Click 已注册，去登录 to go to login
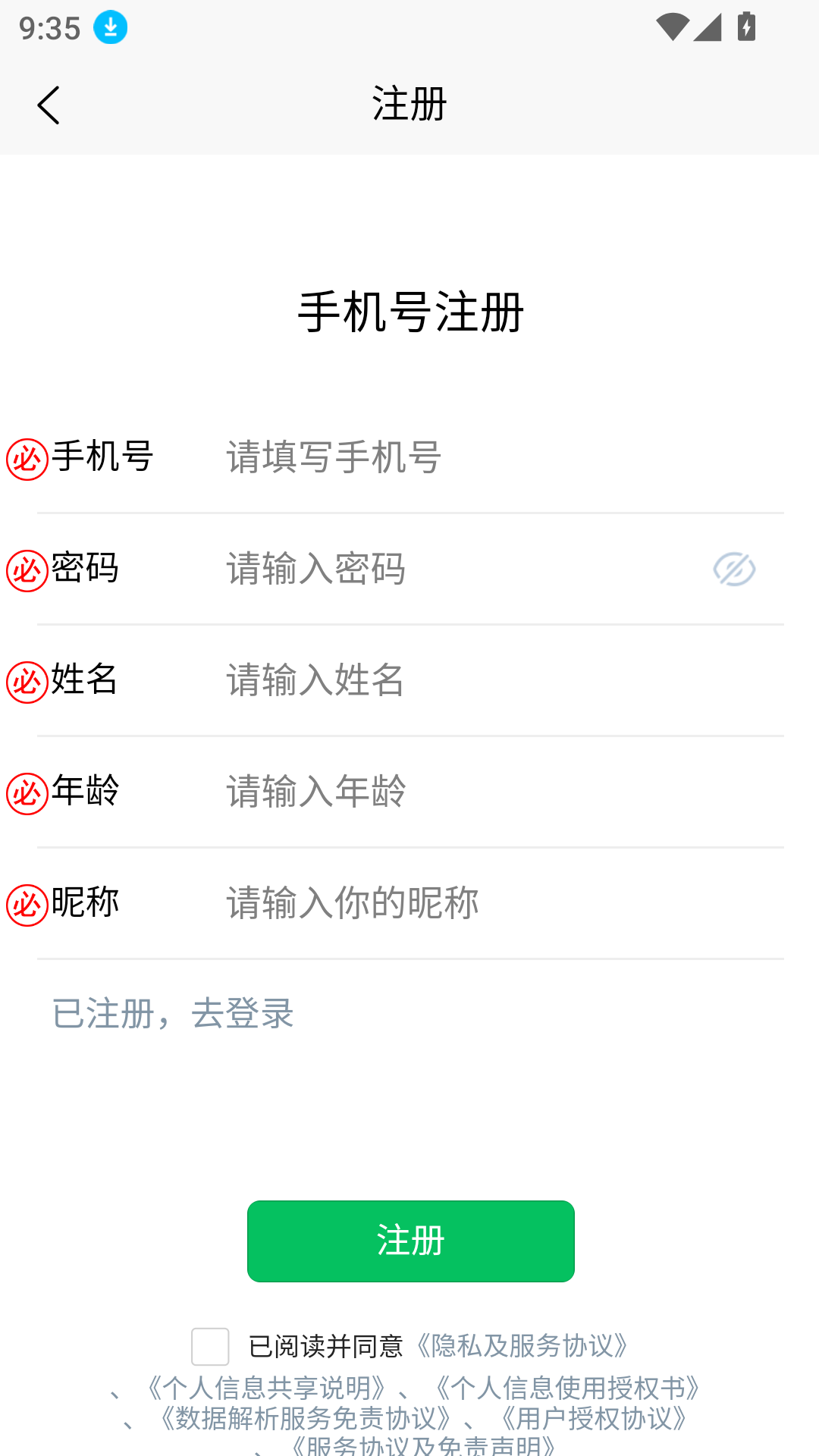Viewport: 819px width, 1456px height. (173, 1014)
